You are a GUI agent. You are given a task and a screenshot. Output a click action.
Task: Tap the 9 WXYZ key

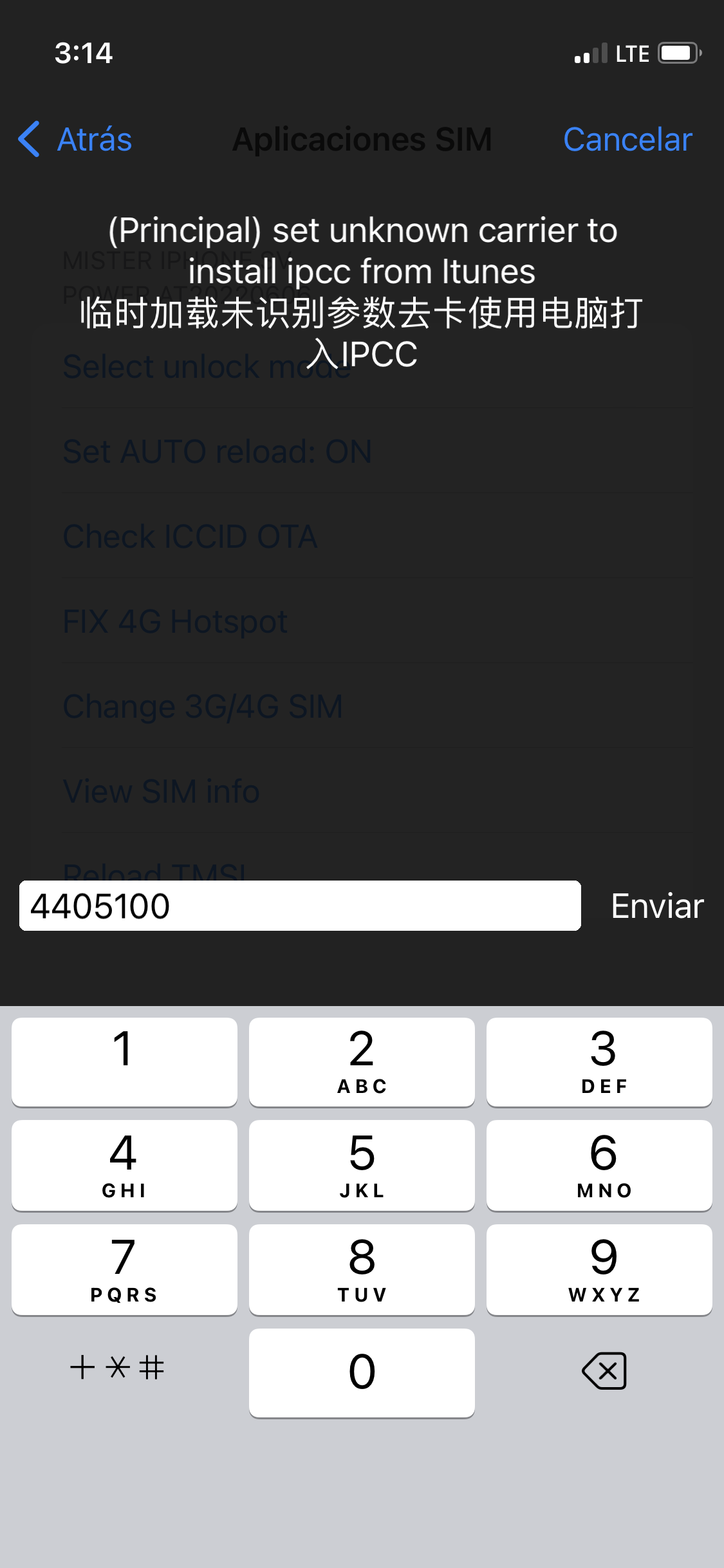(599, 1269)
